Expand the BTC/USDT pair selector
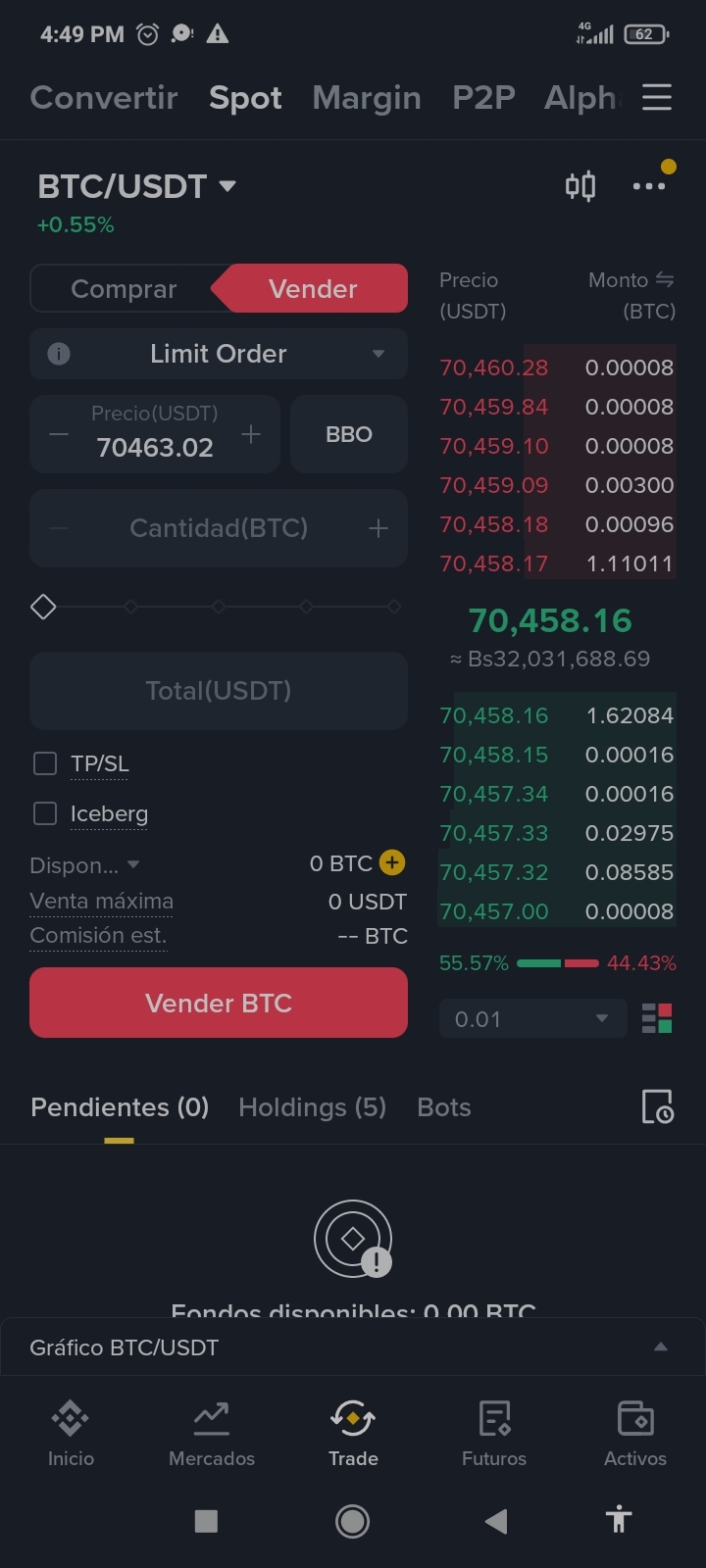 pyautogui.click(x=137, y=186)
